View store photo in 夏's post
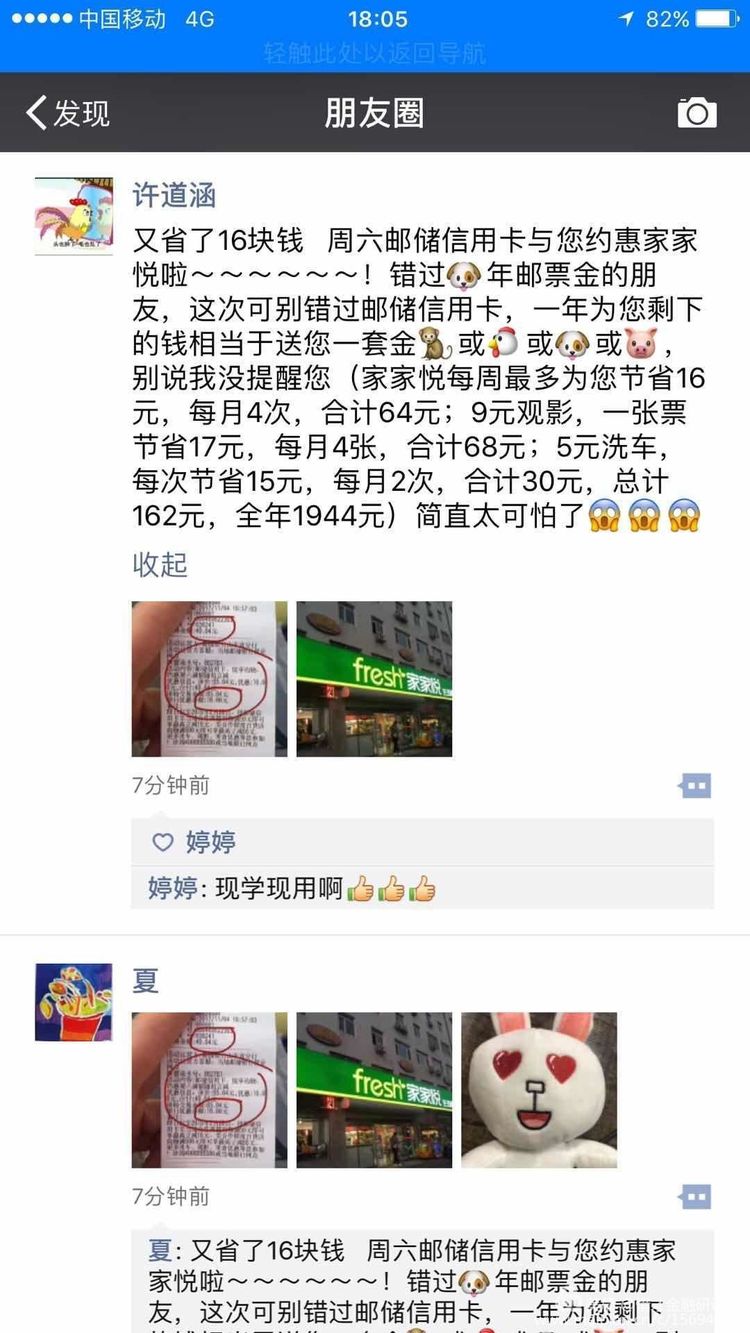Screen dimensions: 750x1333 tap(374, 1090)
